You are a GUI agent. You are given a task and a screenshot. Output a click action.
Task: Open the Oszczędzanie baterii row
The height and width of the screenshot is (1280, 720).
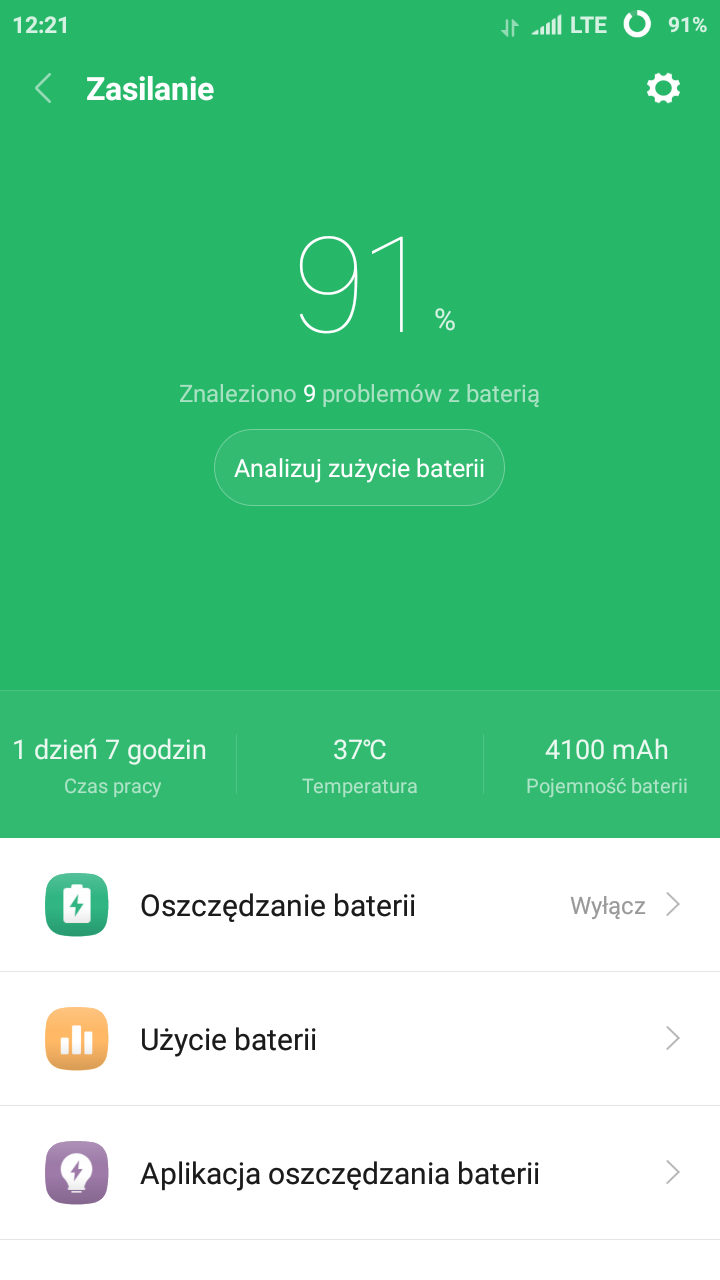360,905
